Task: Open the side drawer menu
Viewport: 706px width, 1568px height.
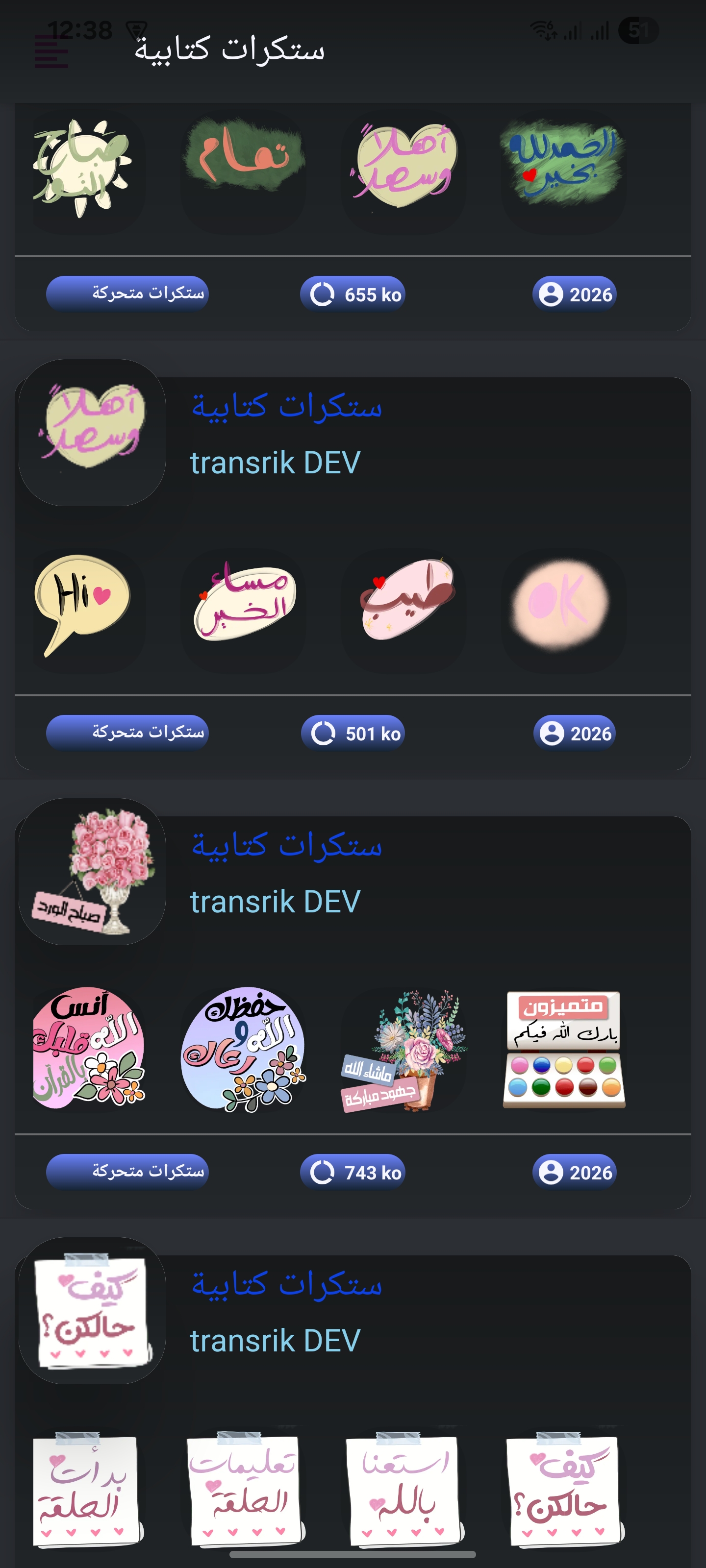Action: [x=51, y=51]
